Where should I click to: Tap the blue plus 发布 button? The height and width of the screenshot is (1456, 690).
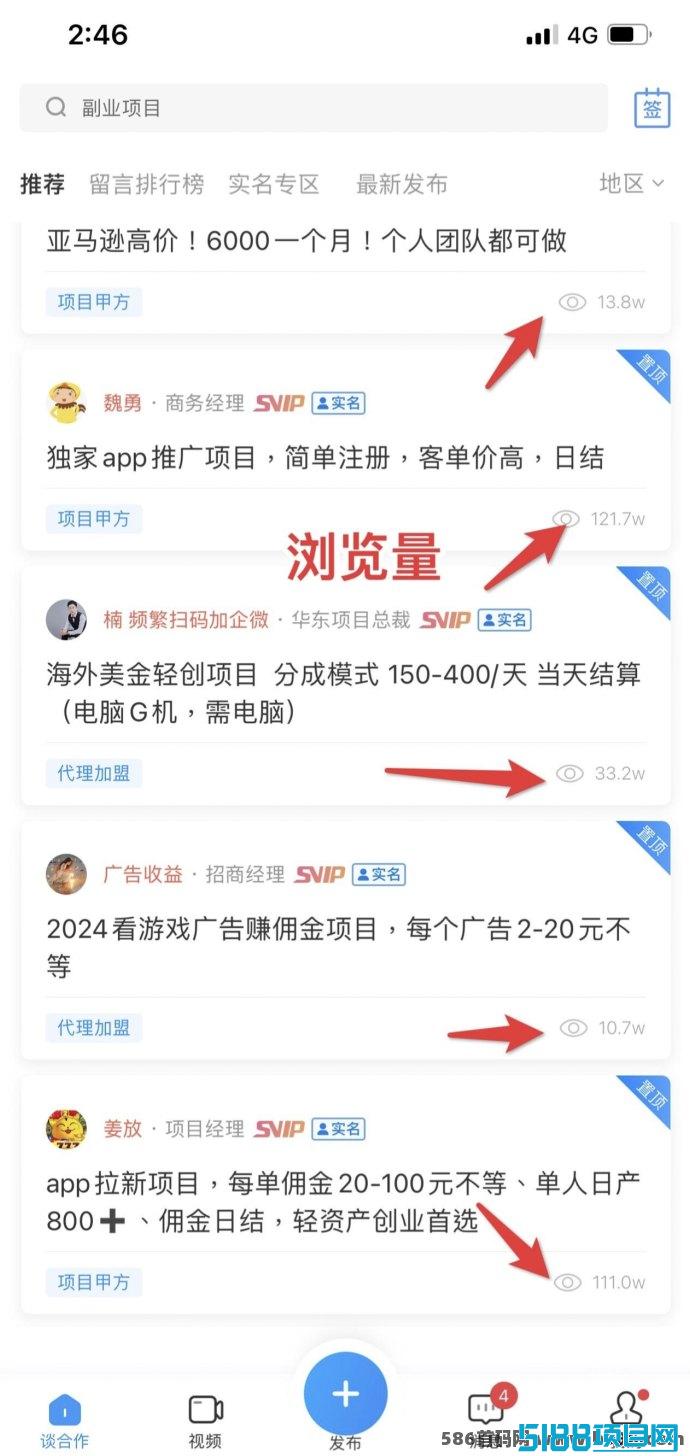(346, 1393)
